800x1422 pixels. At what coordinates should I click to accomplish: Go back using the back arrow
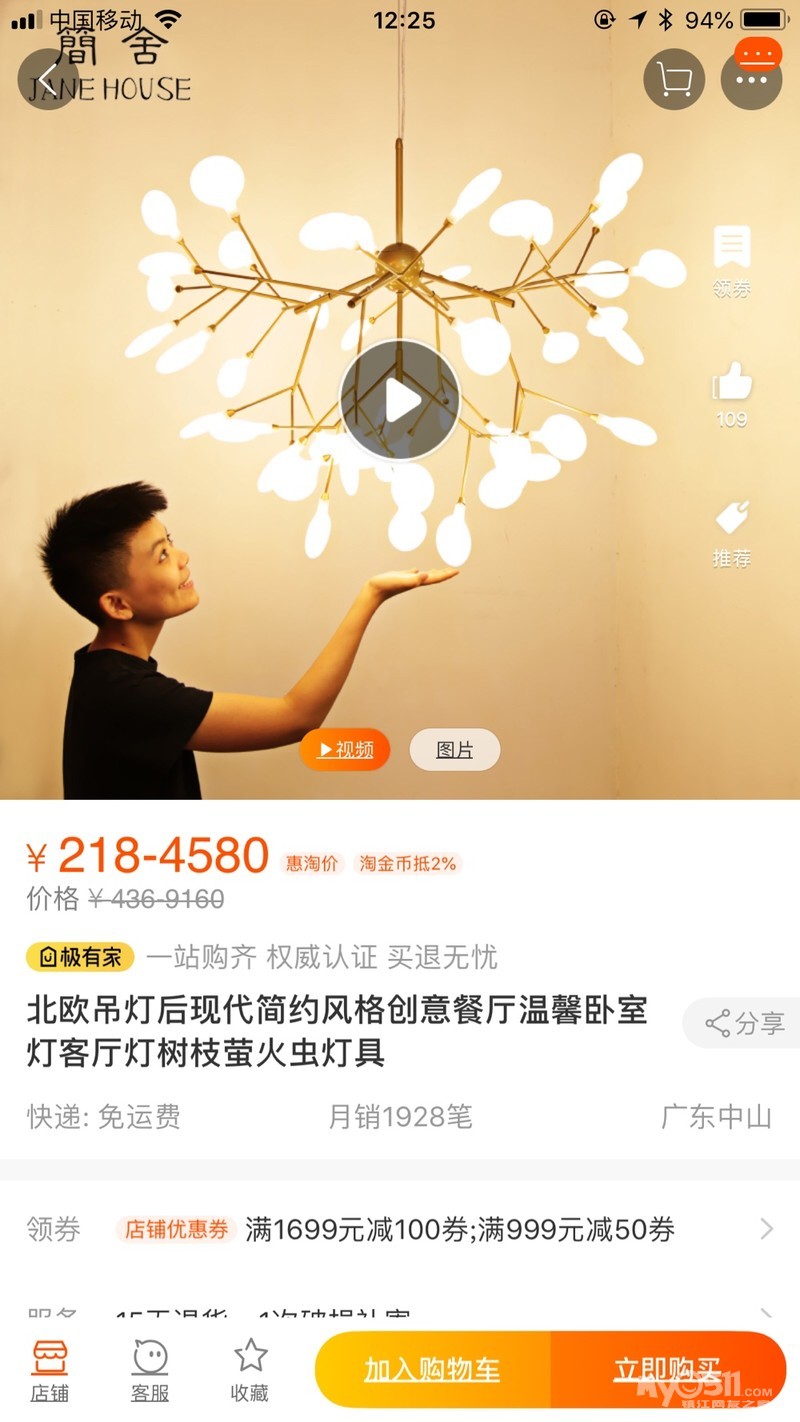point(48,79)
